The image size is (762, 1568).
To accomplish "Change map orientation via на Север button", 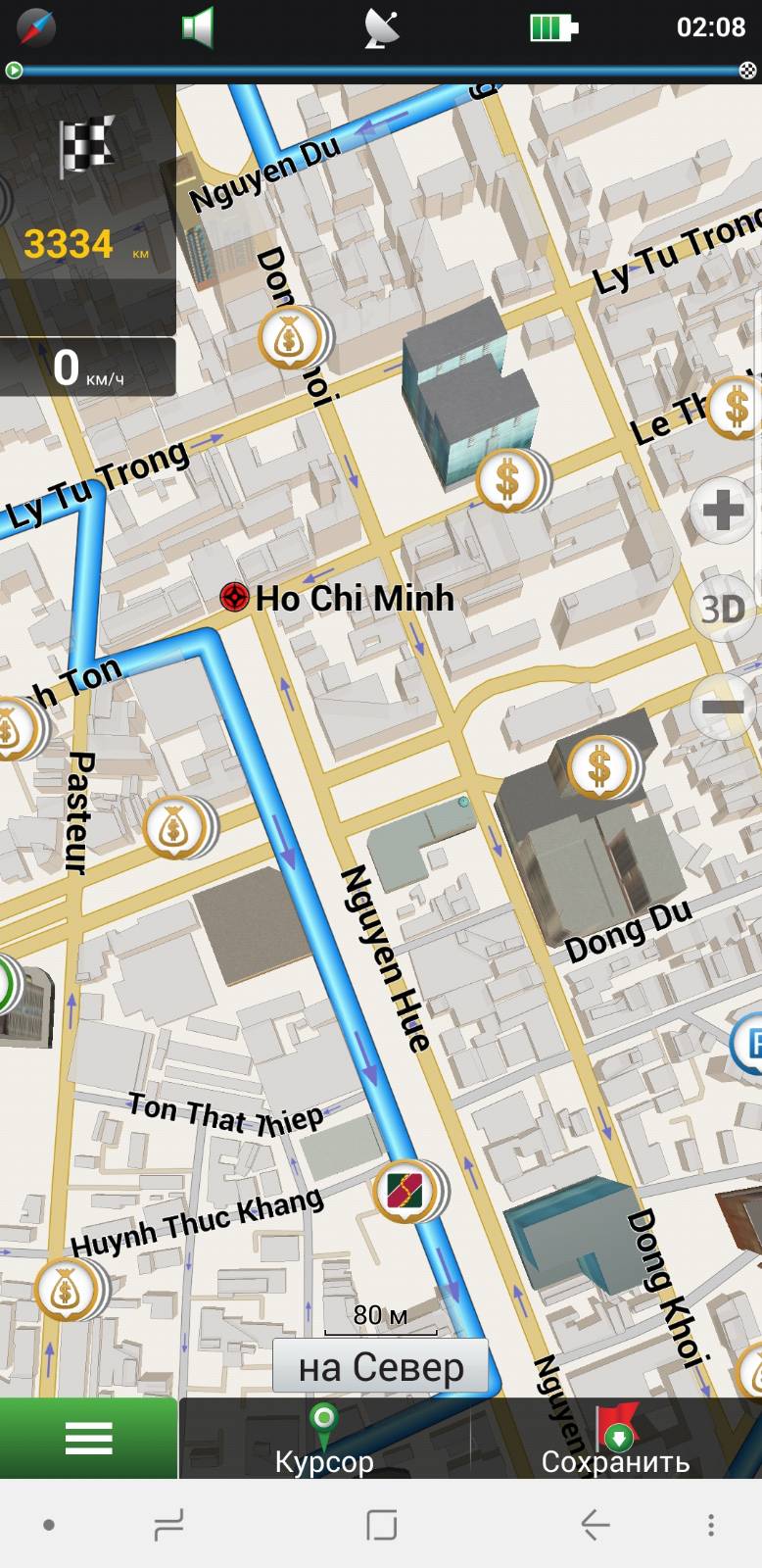I will click(x=380, y=1366).
